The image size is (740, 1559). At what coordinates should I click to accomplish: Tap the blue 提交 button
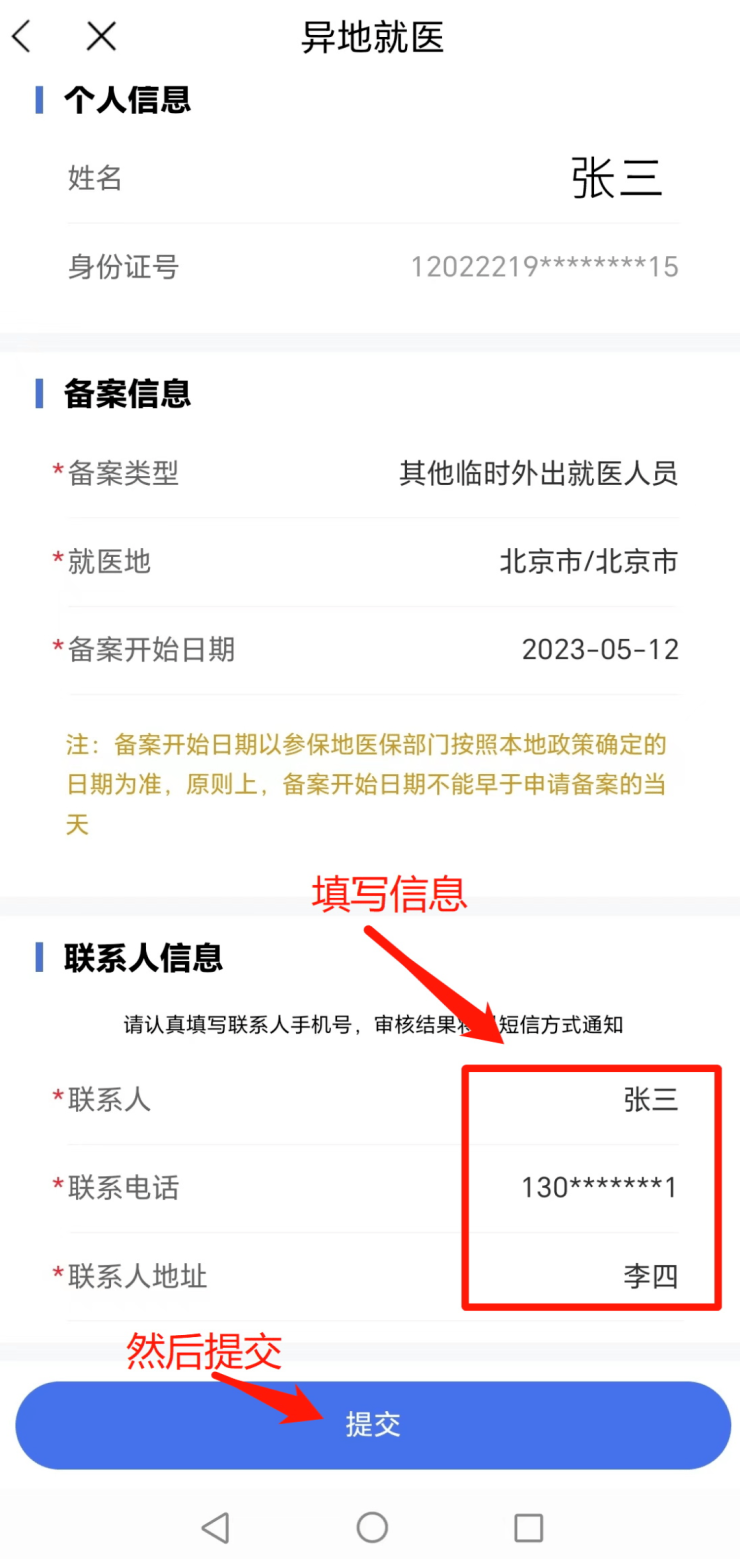372,1425
